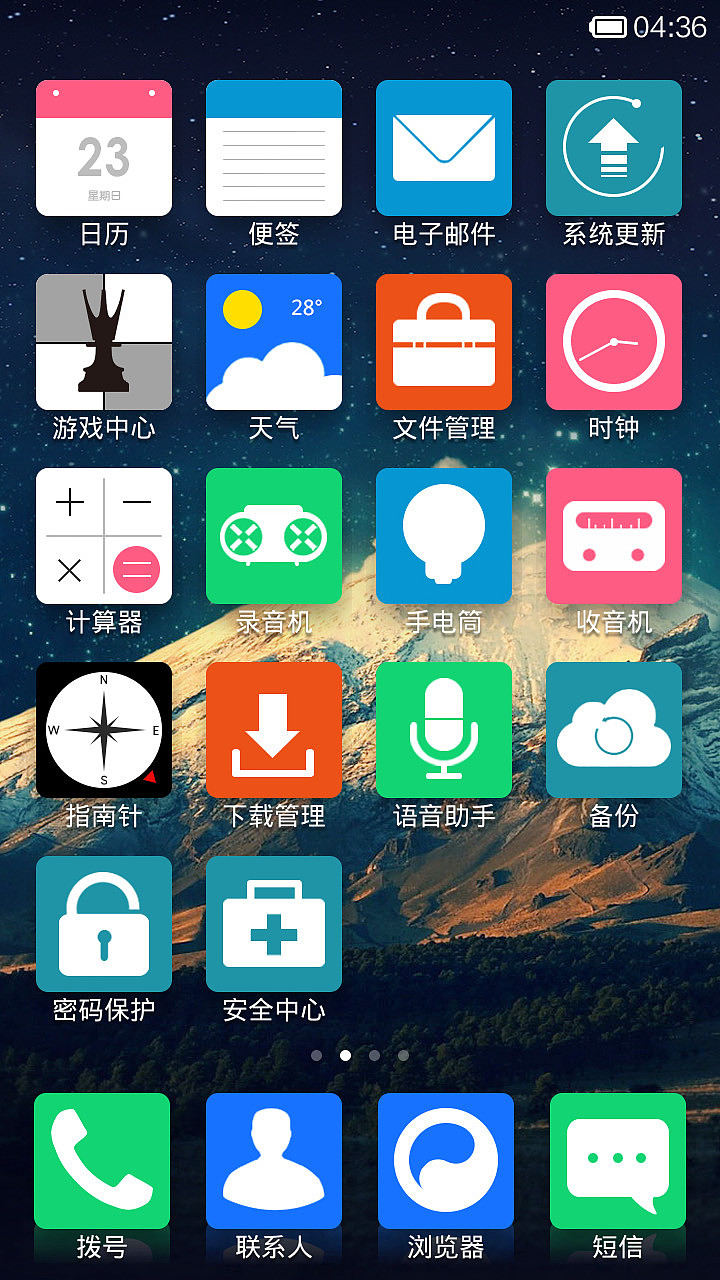Turn on the 手电筒 flashlight
This screenshot has width=720, height=1280.
pyautogui.click(x=444, y=536)
